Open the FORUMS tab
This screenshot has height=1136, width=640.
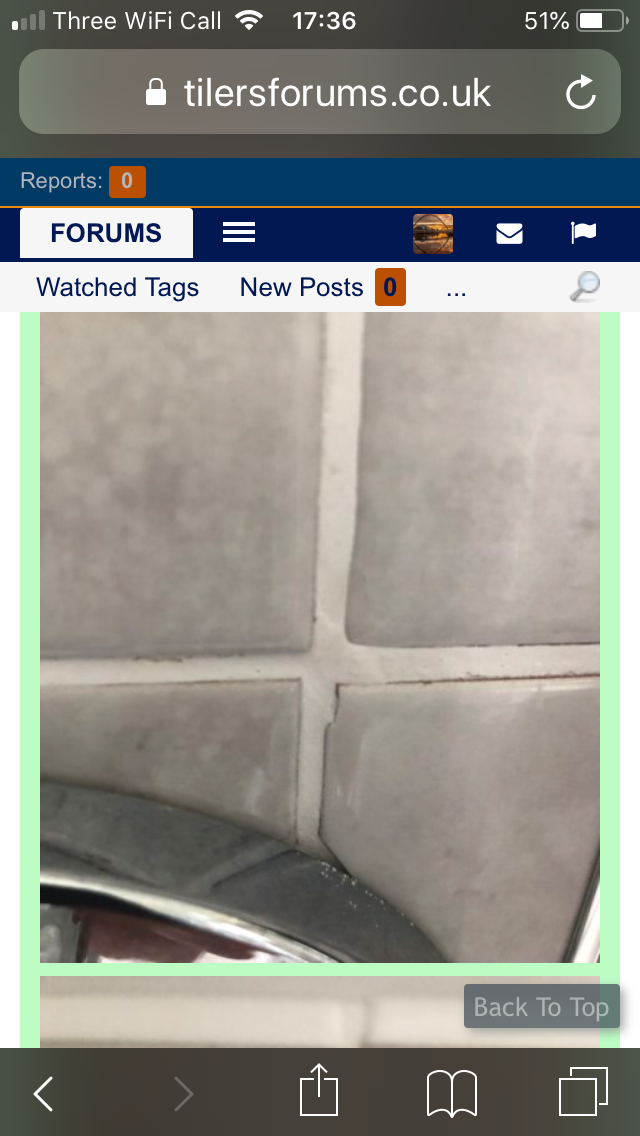pyautogui.click(x=106, y=233)
